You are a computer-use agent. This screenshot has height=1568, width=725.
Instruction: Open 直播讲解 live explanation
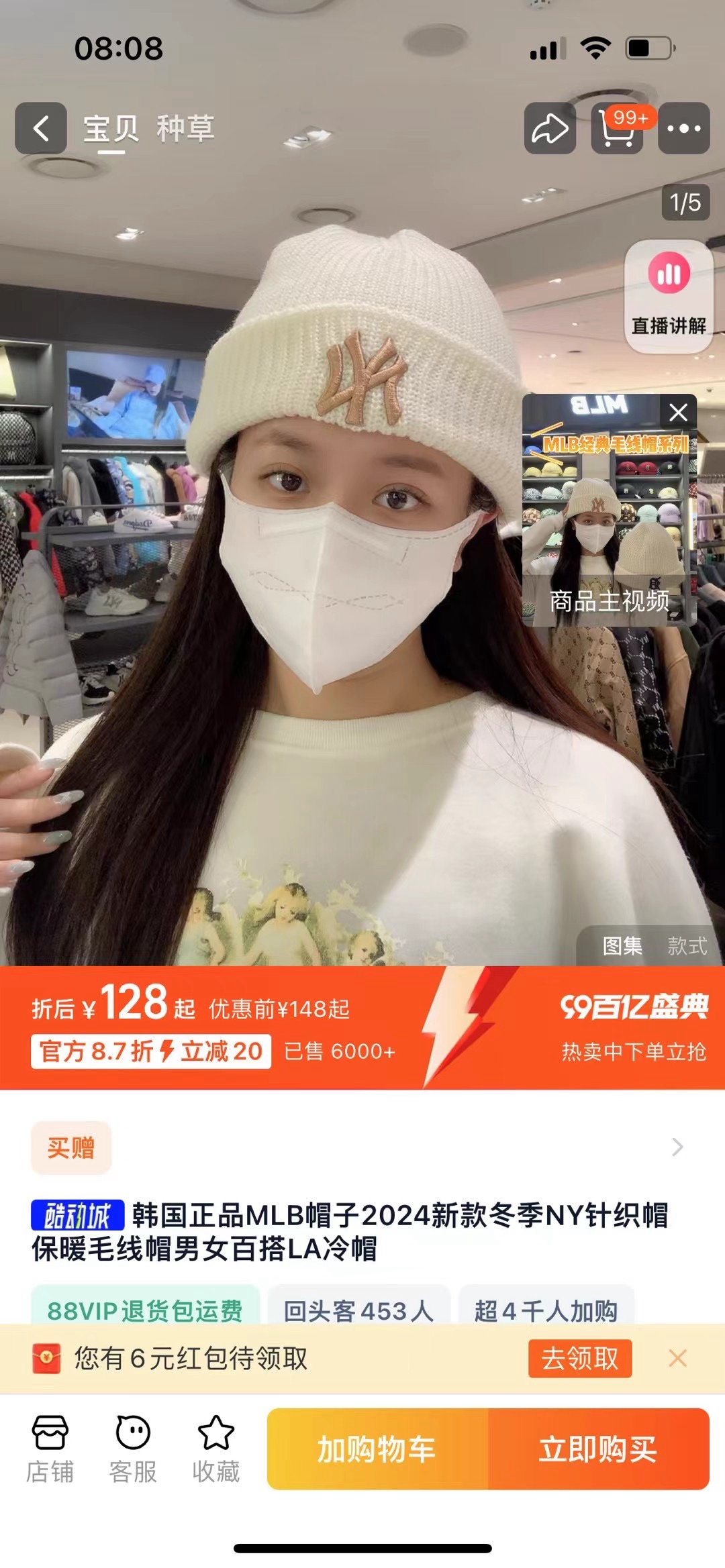(x=669, y=297)
